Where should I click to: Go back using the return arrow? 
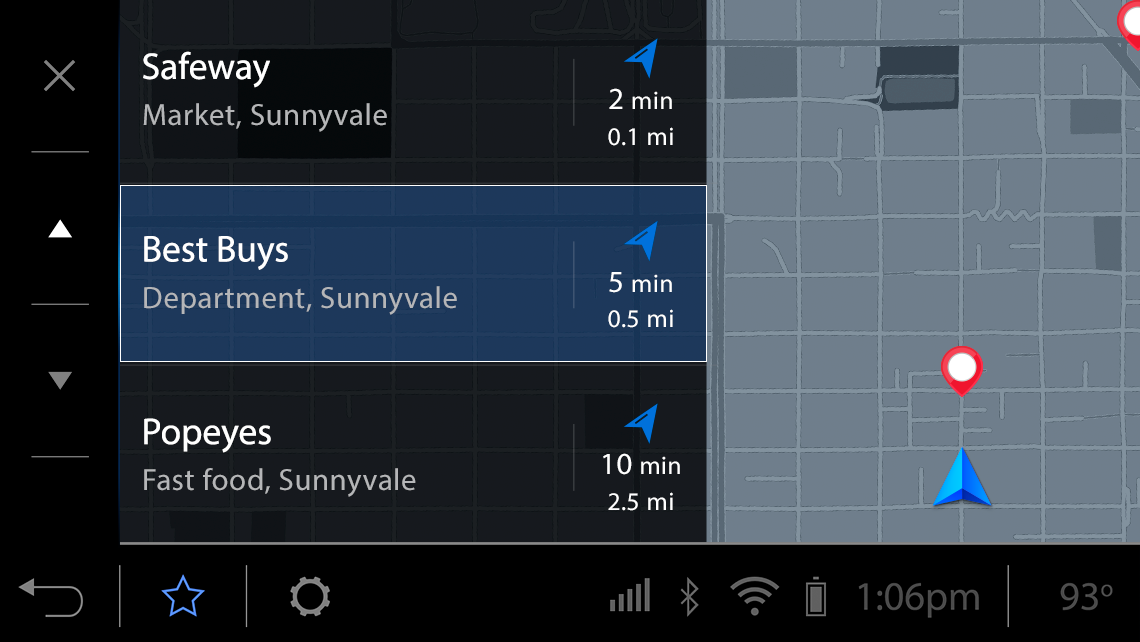[52, 598]
